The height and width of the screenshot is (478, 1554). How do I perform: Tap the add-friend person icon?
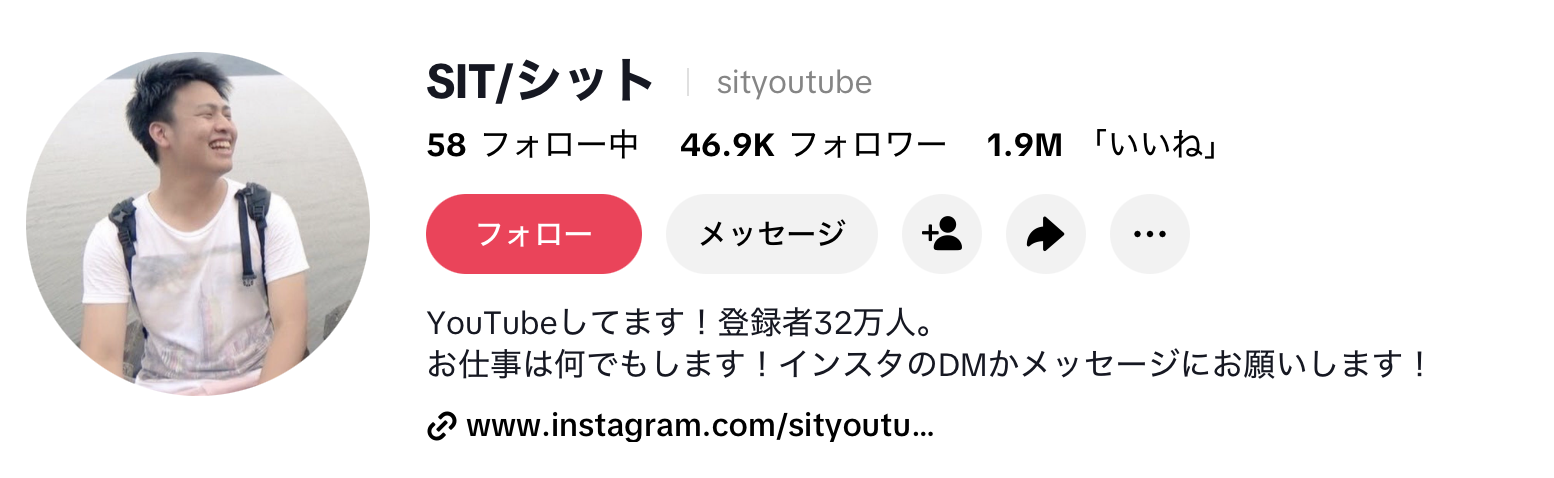(941, 234)
